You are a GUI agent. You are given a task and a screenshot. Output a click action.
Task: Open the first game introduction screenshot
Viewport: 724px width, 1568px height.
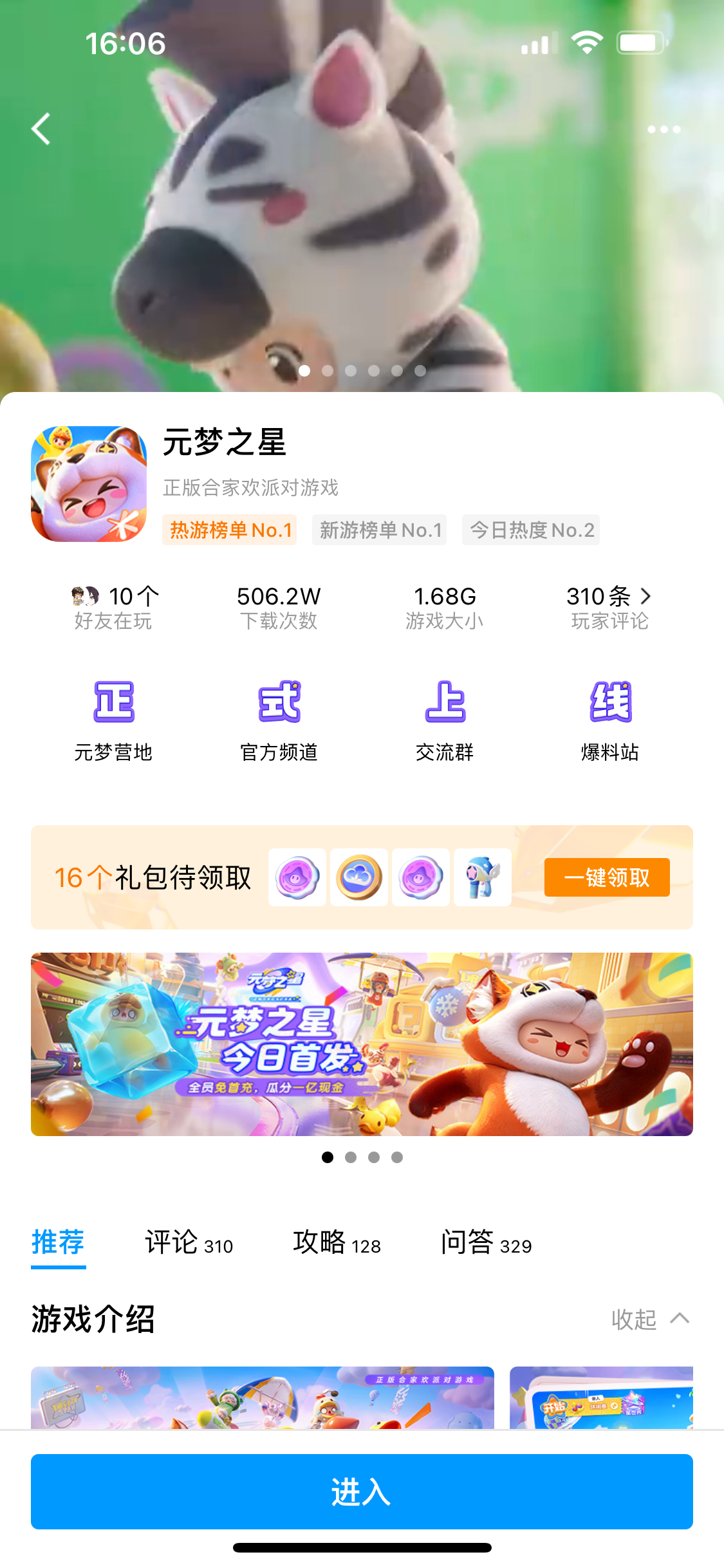pyautogui.click(x=263, y=1397)
